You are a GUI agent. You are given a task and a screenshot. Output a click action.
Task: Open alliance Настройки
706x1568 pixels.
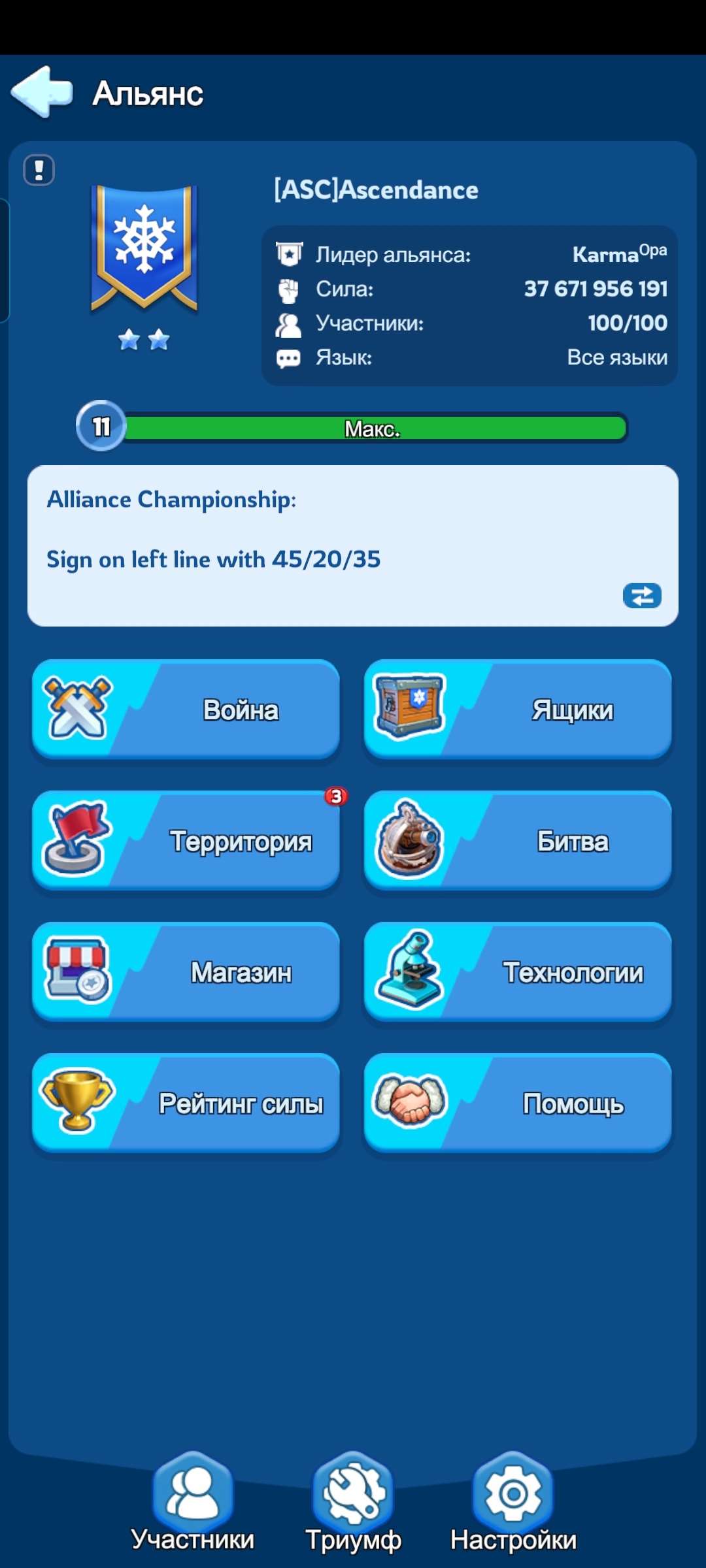click(x=513, y=1503)
